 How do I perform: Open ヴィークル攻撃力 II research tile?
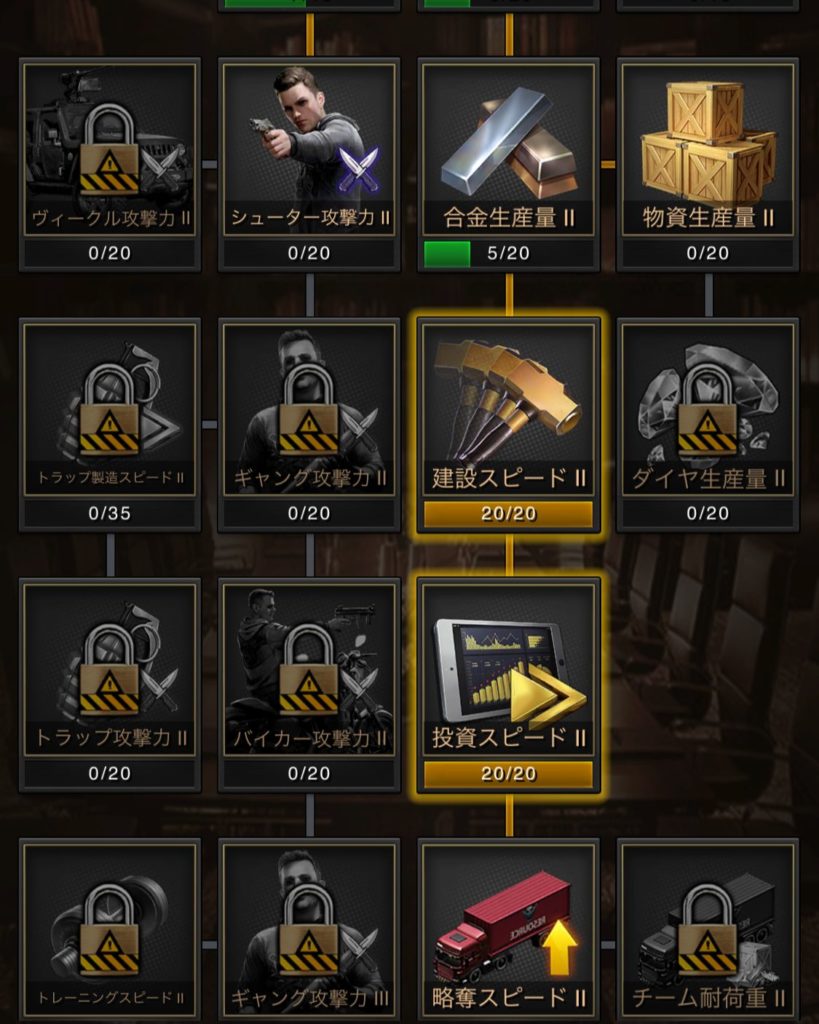tap(110, 150)
